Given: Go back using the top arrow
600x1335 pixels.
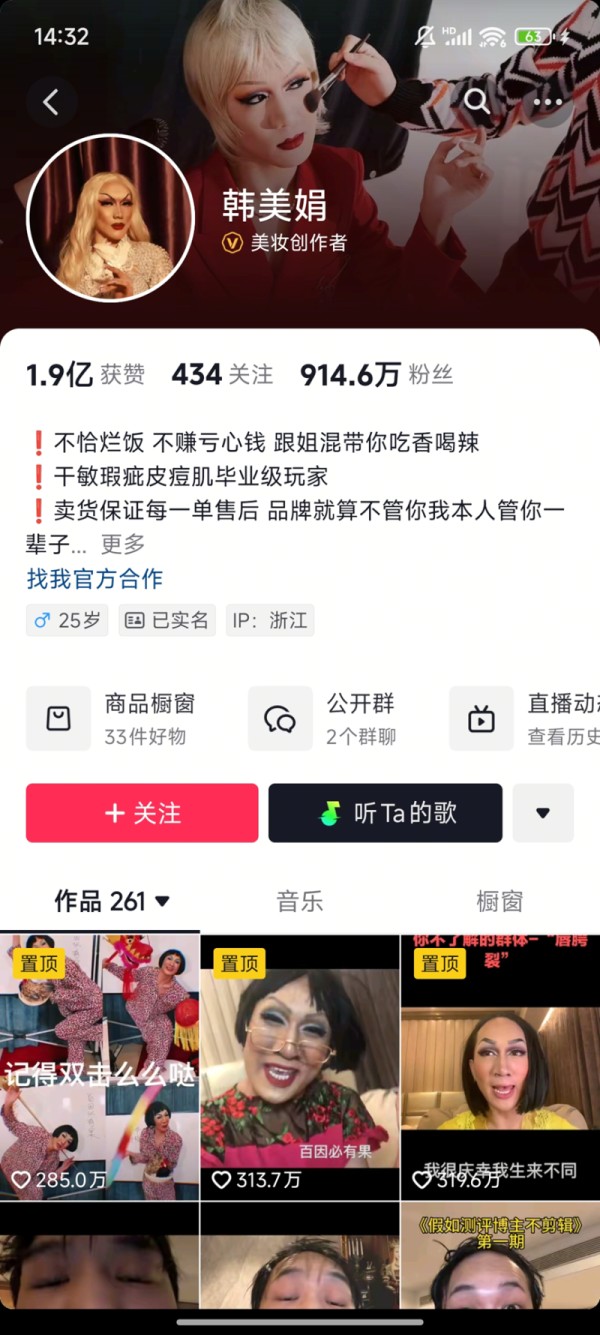Looking at the screenshot, I should [x=51, y=101].
